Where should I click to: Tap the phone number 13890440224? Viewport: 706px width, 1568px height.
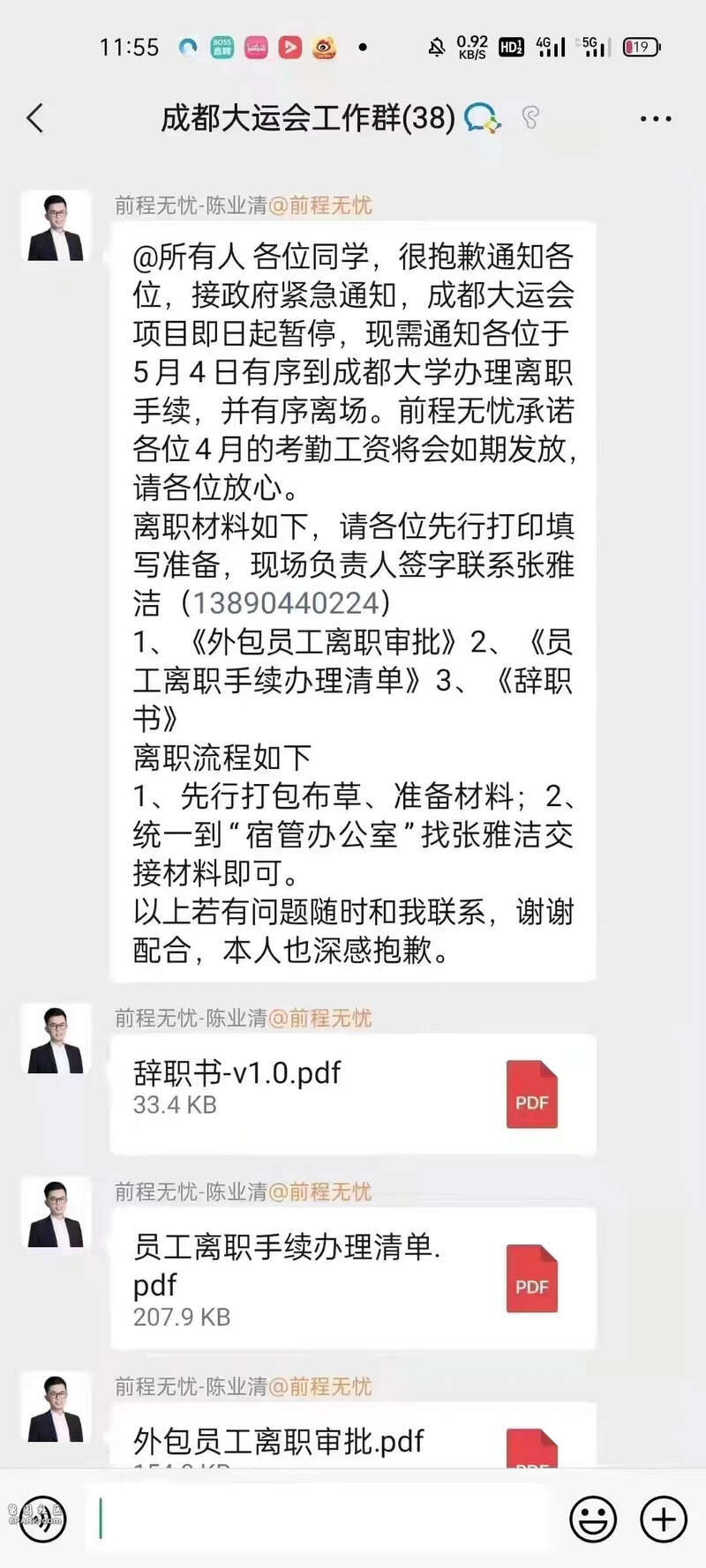[x=286, y=603]
